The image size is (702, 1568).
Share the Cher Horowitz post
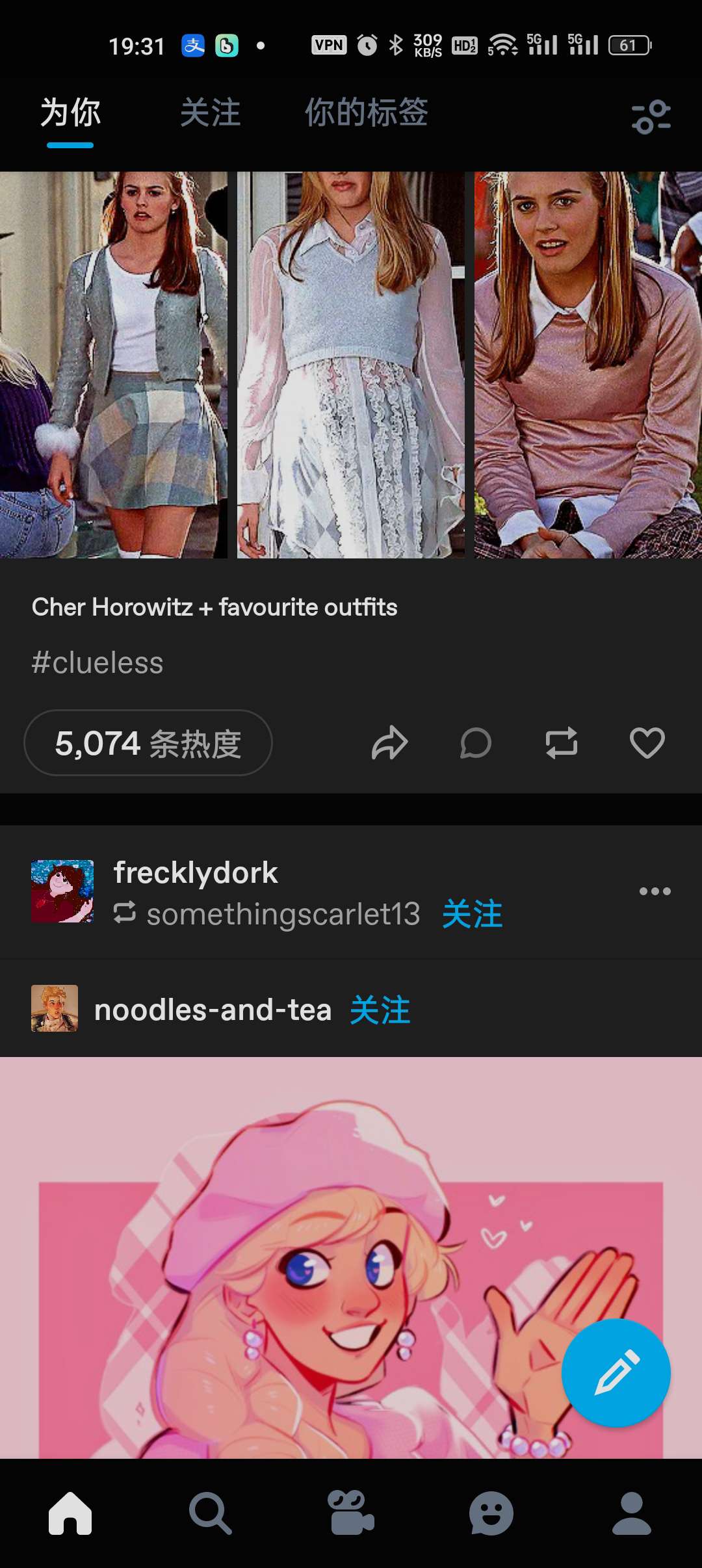tap(389, 743)
